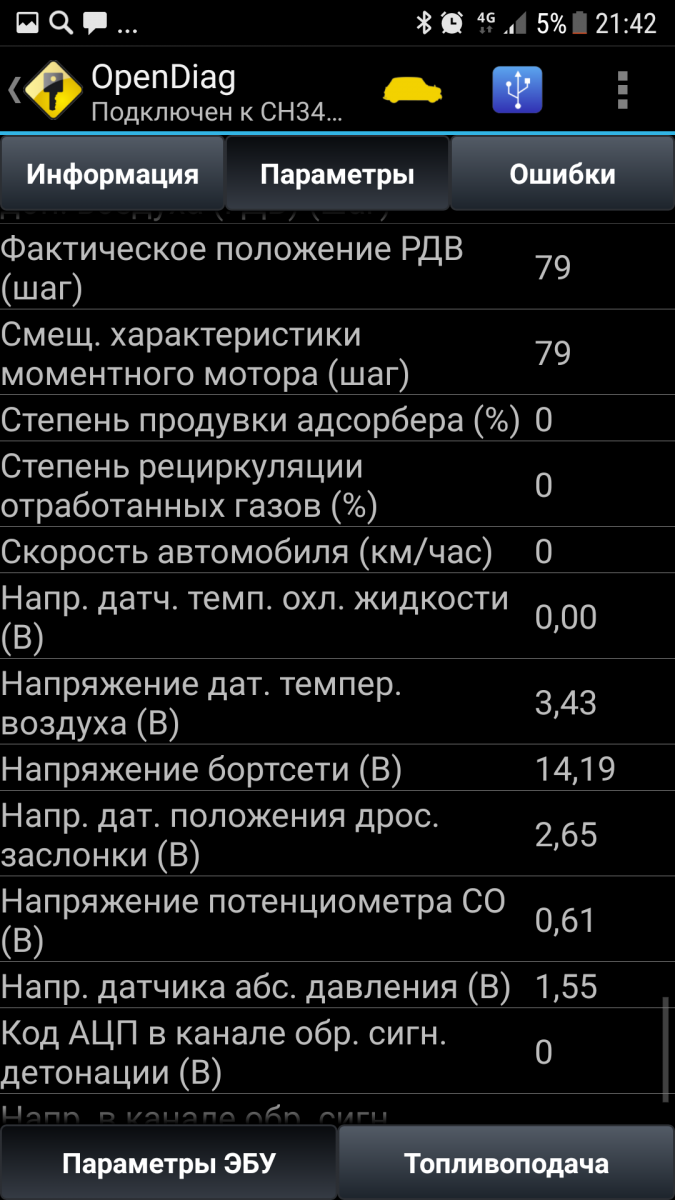The image size is (675, 1200).
Task: Show Параметры ЭБУ group
Action: [x=168, y=1163]
